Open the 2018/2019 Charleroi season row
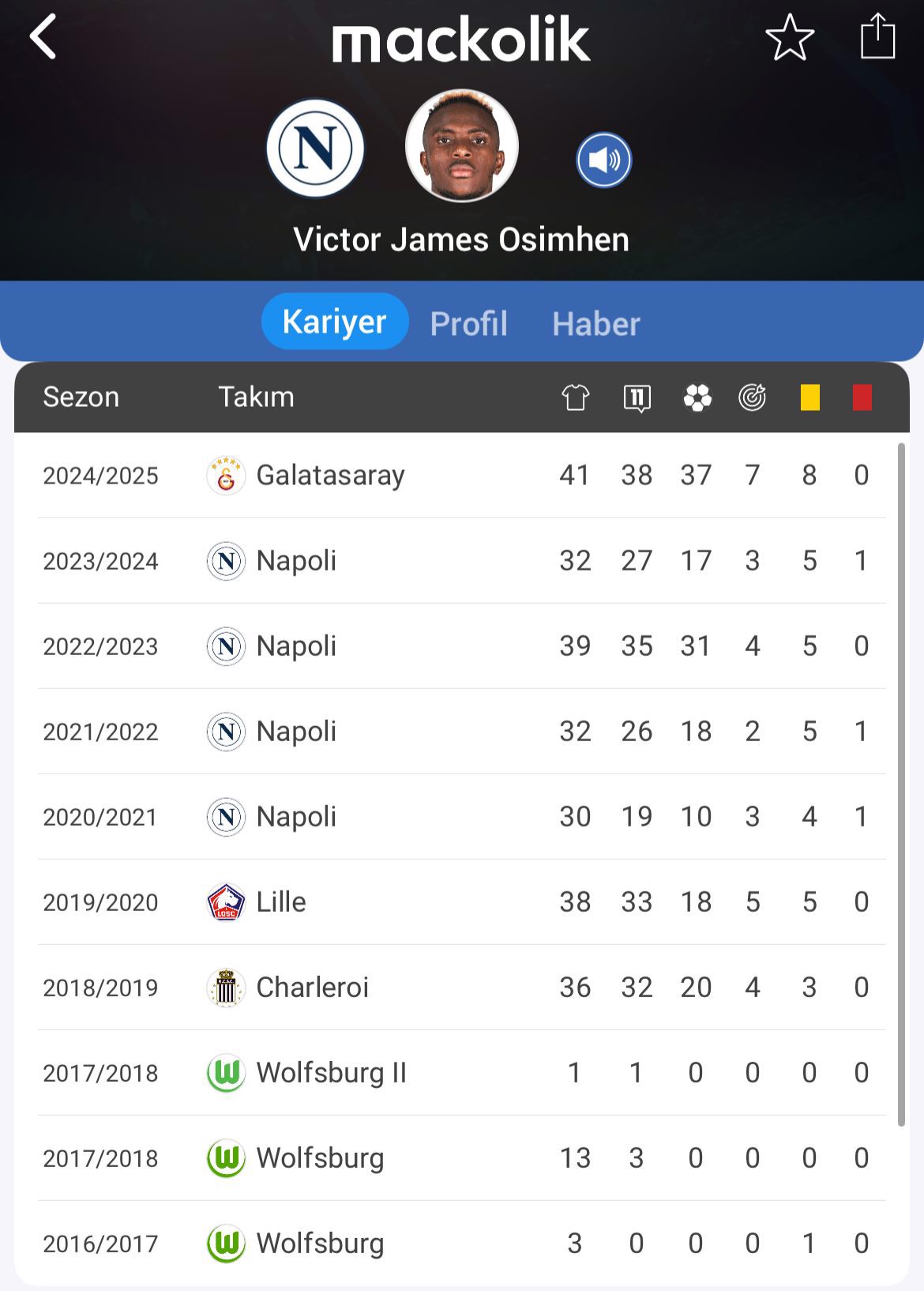Screen dimensions: 924x1291 [x=461, y=988]
